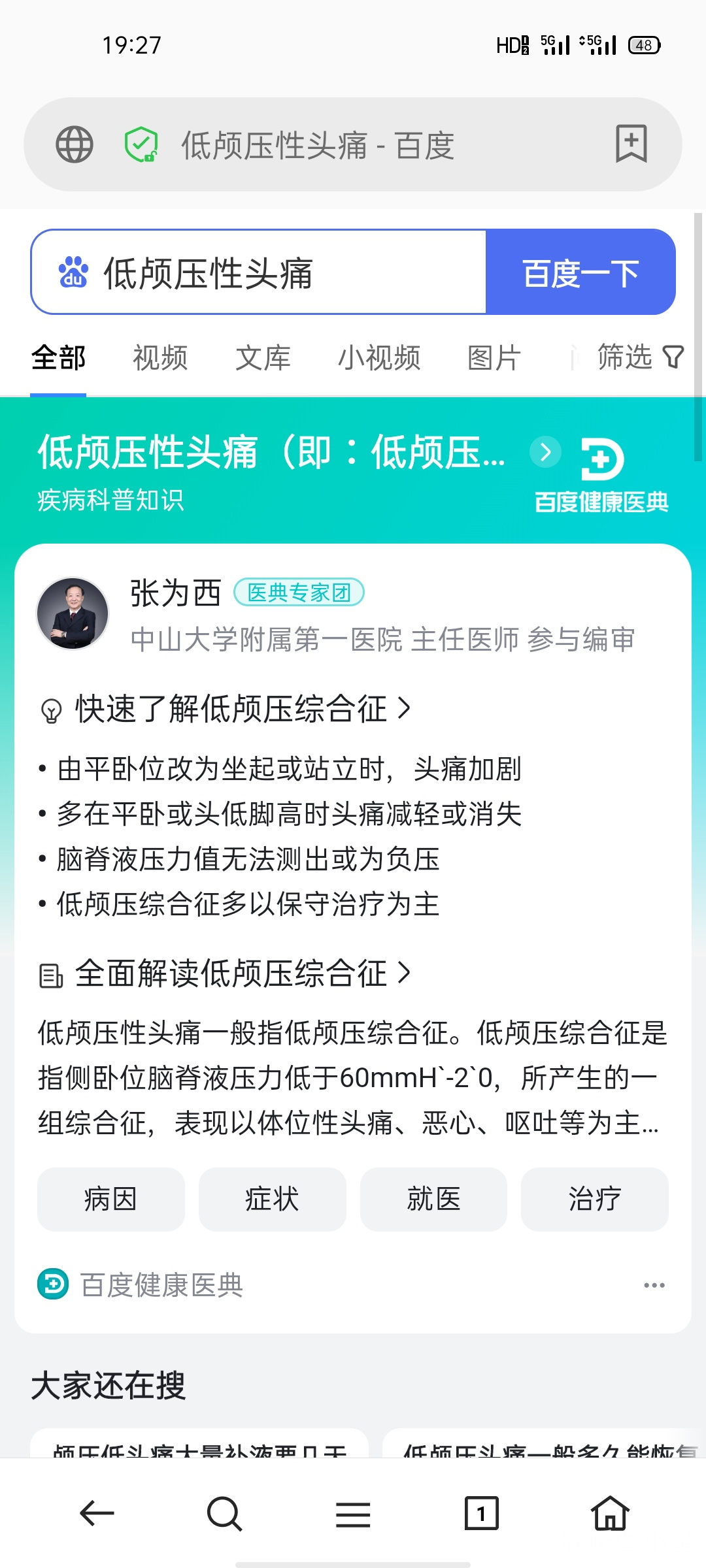Screen dimensions: 706x1568
Task: Switch to the 图片 tab
Action: (x=494, y=358)
